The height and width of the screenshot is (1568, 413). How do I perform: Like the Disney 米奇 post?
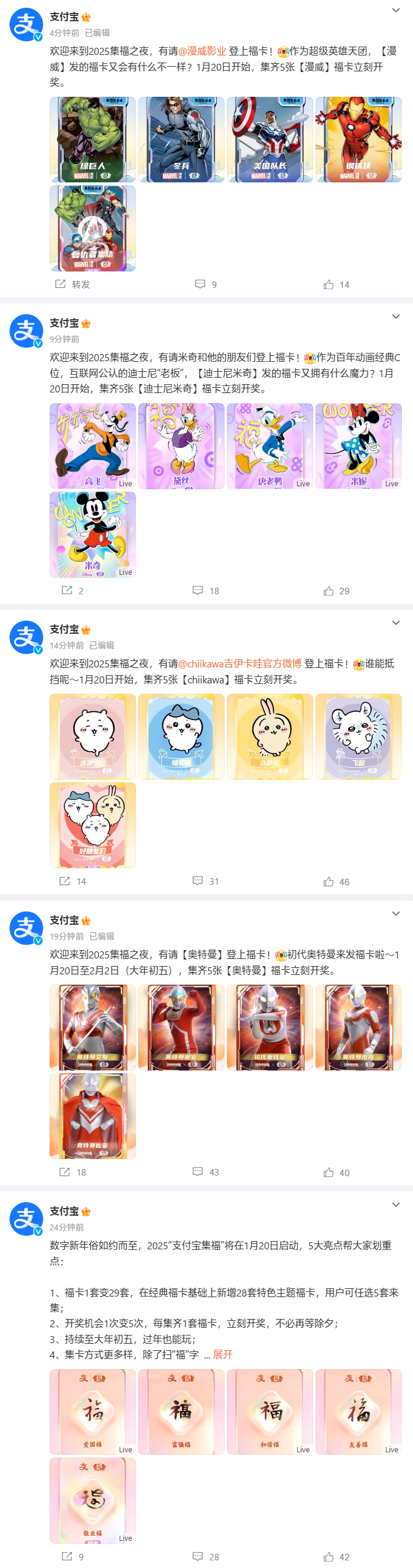pyautogui.click(x=336, y=591)
